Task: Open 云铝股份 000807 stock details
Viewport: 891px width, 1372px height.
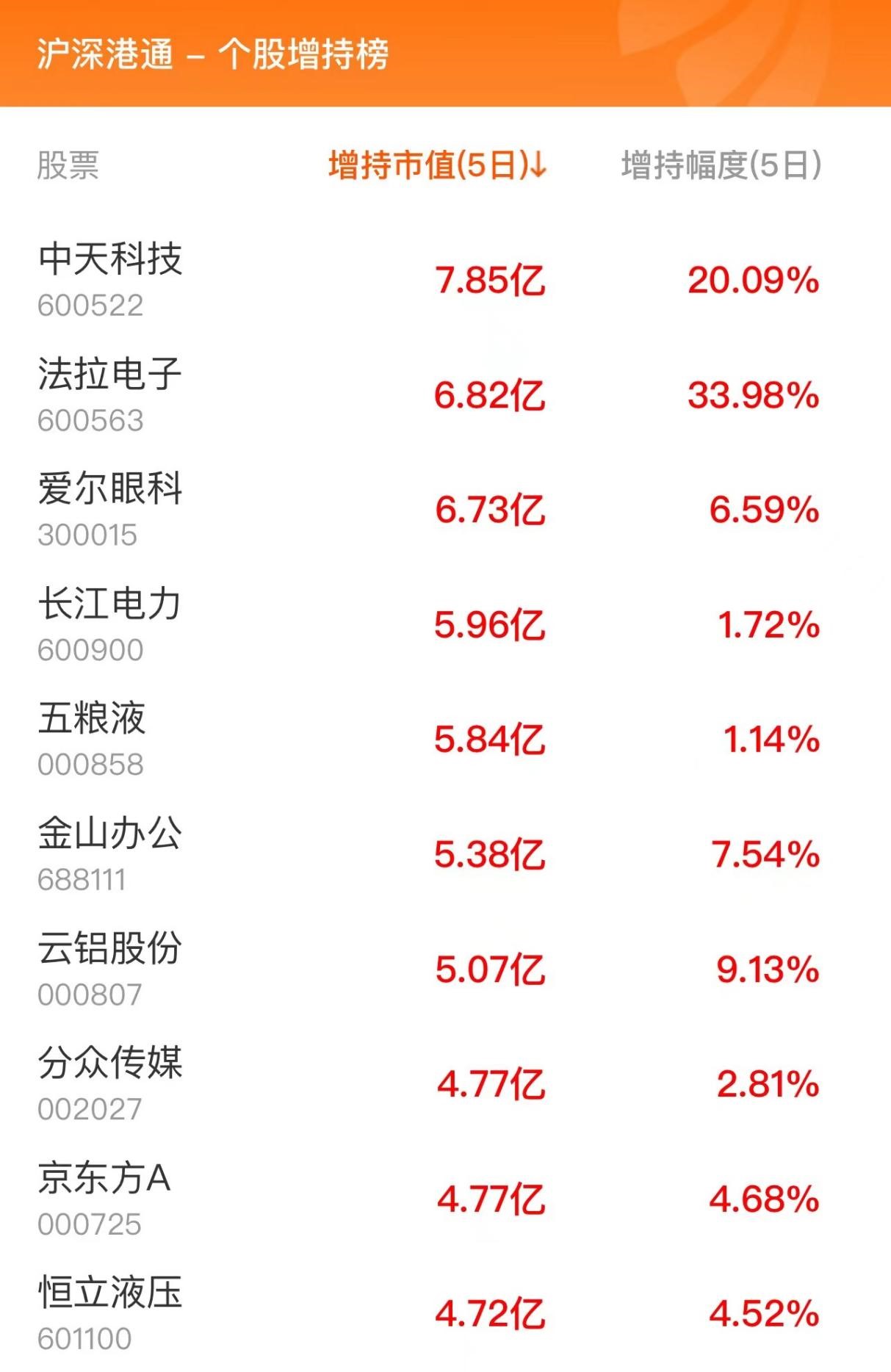Action: (110, 970)
